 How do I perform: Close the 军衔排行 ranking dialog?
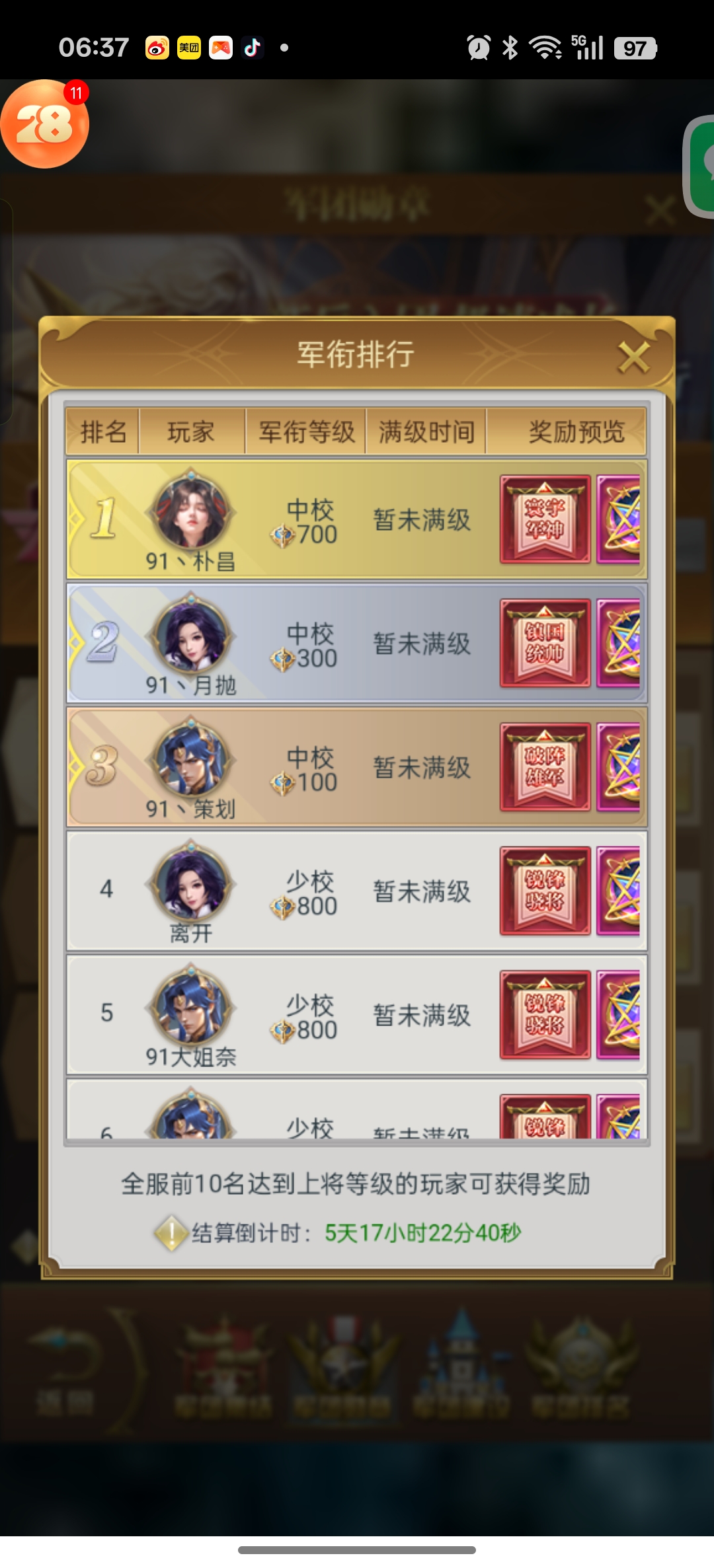tap(633, 357)
